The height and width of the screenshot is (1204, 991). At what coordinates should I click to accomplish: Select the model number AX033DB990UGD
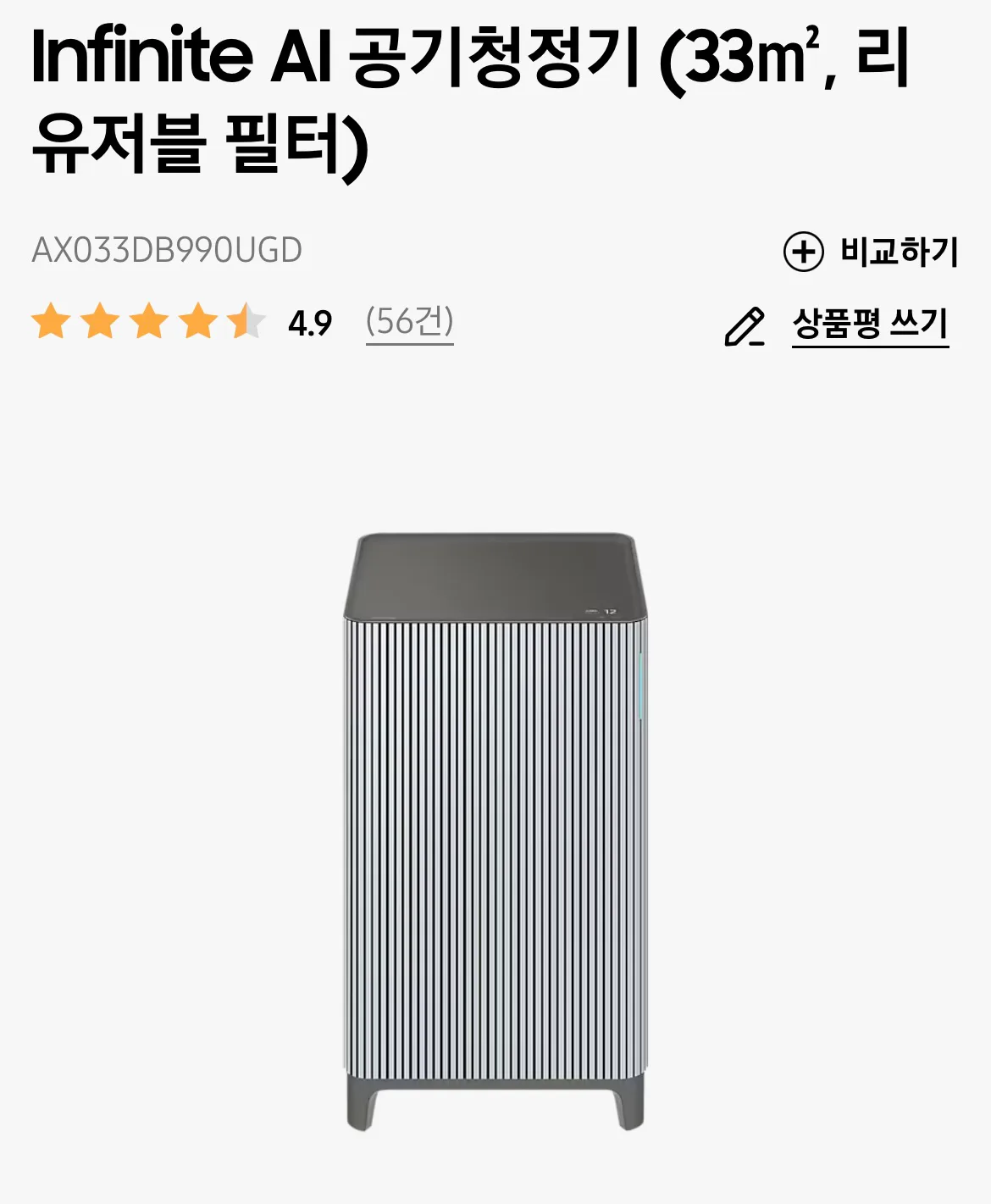166,248
